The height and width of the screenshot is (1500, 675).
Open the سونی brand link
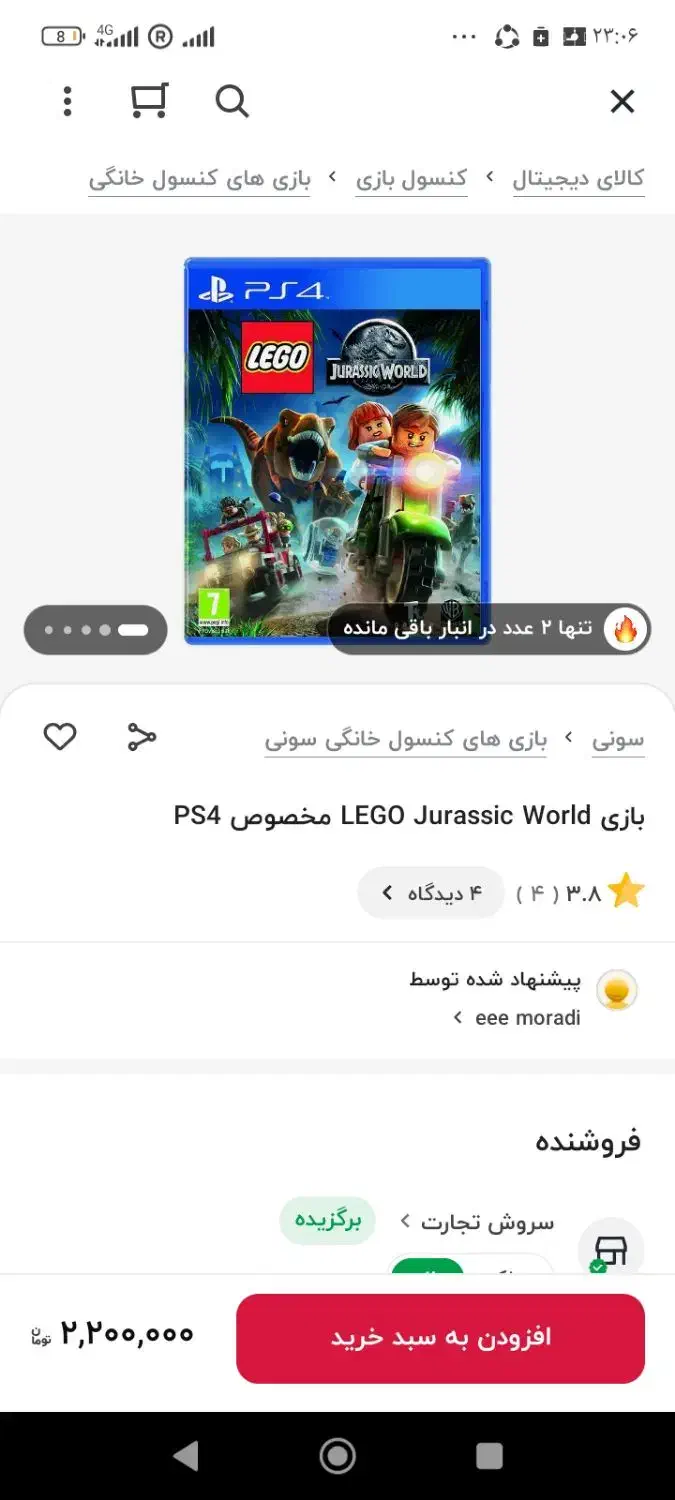click(x=618, y=740)
